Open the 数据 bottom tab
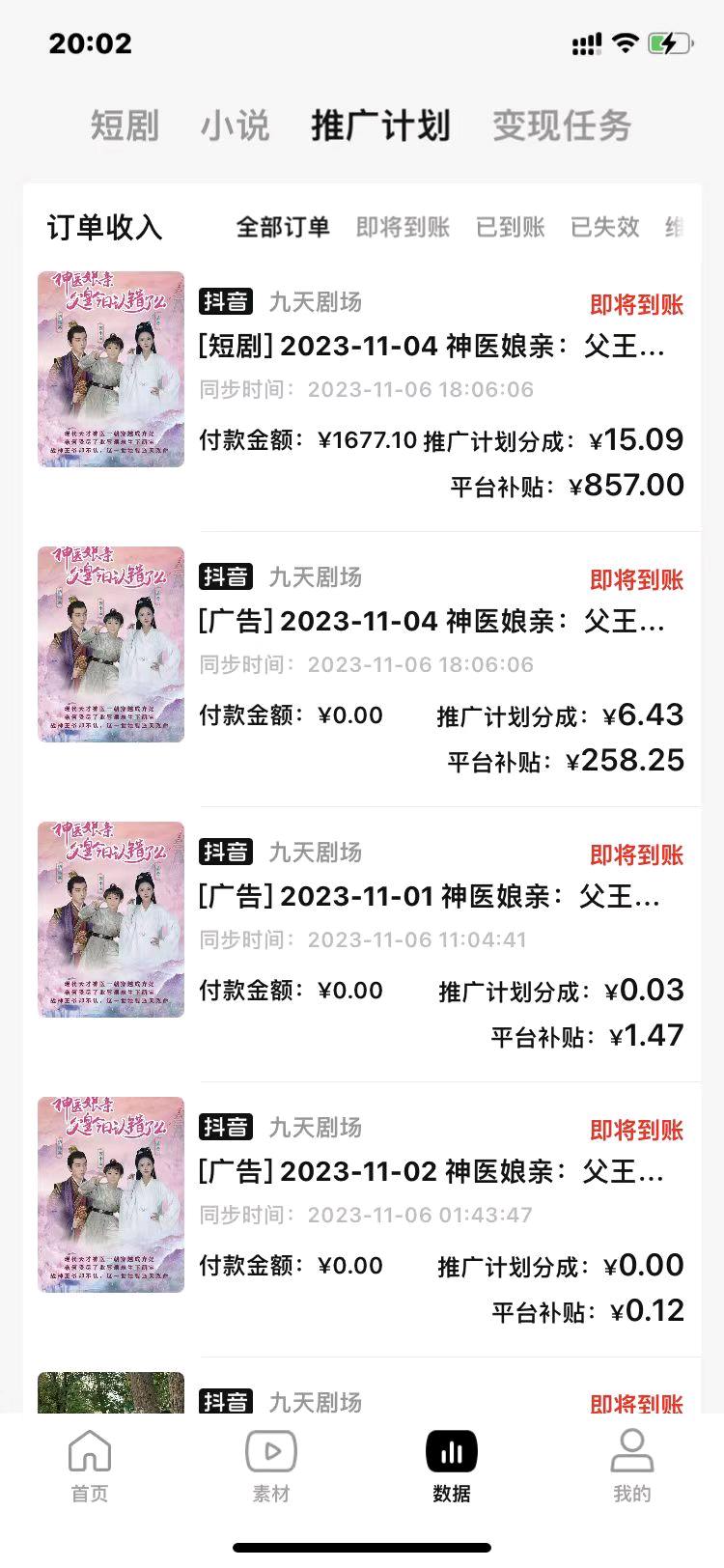The width and height of the screenshot is (724, 1568). 452,1466
